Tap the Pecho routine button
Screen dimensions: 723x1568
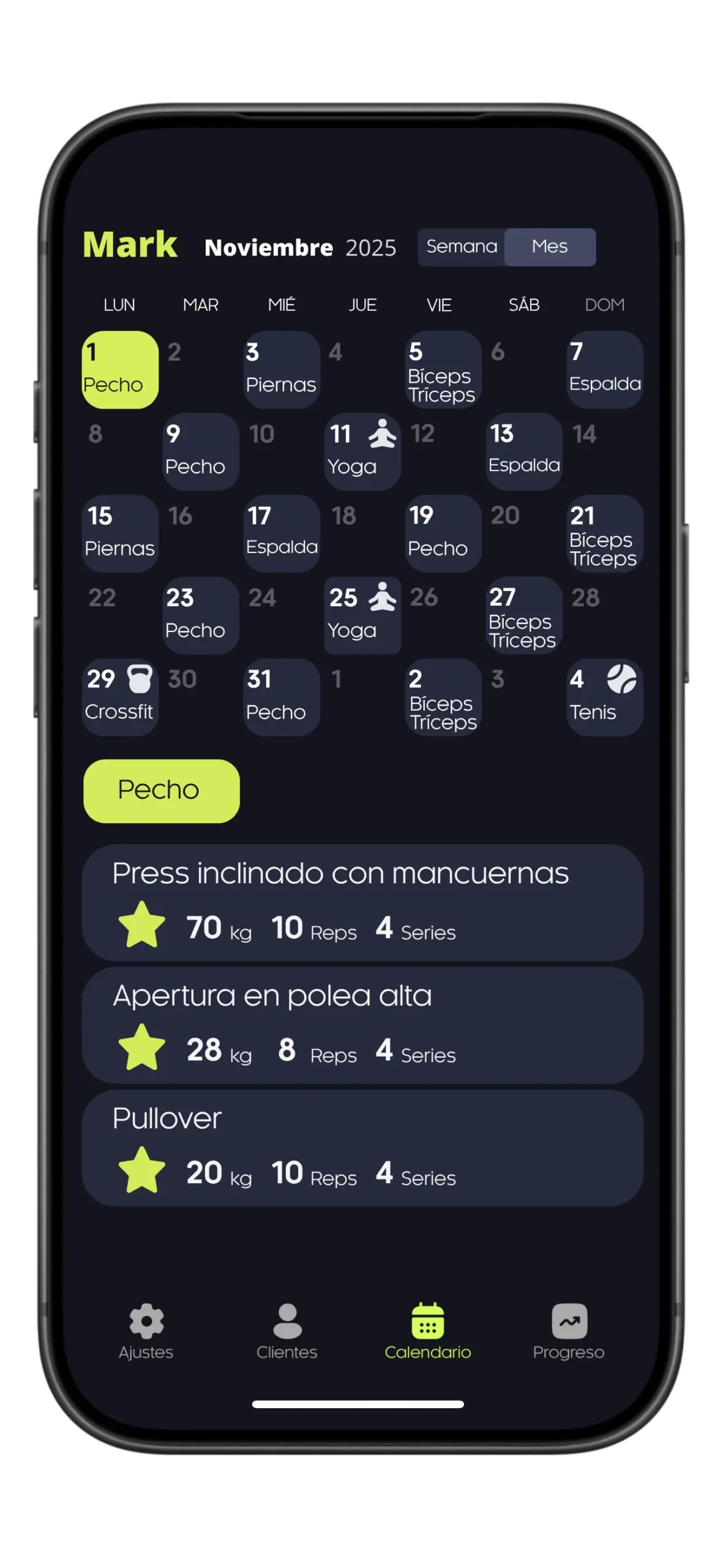click(161, 791)
